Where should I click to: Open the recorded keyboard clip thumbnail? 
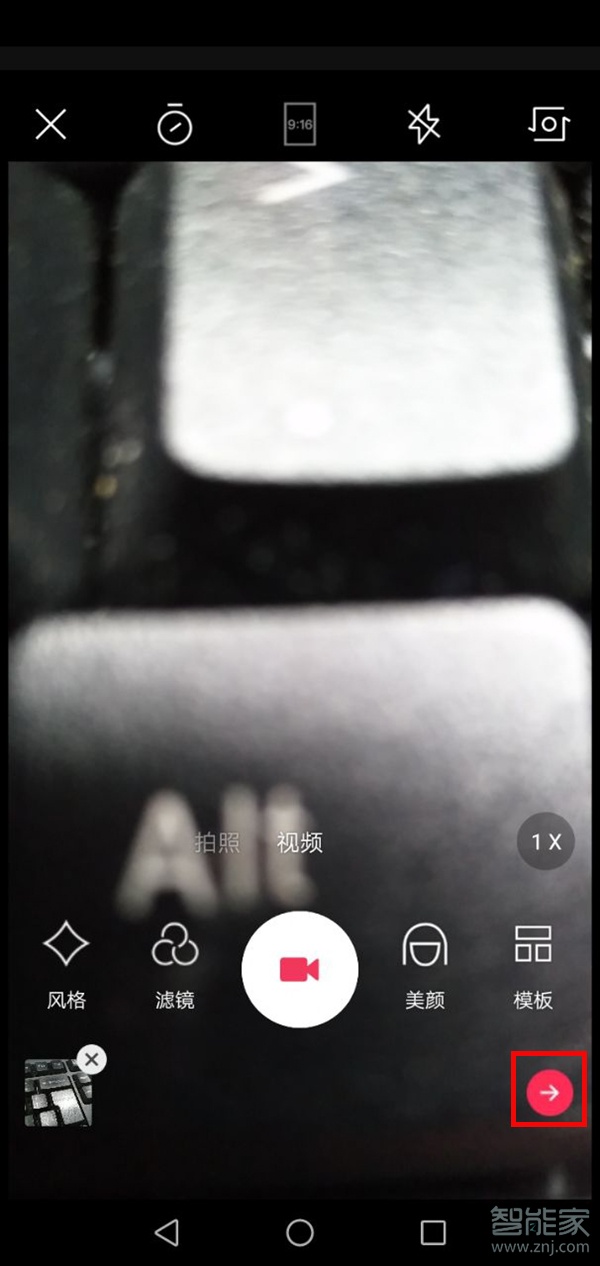tap(56, 1094)
